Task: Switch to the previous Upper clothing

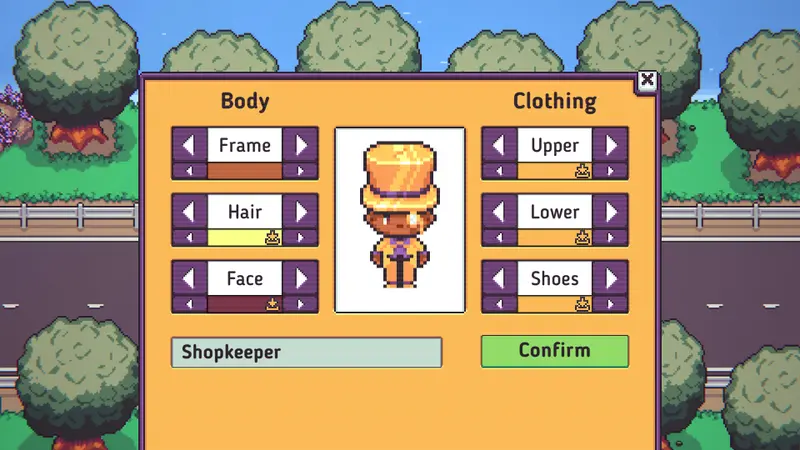Action: [x=499, y=145]
